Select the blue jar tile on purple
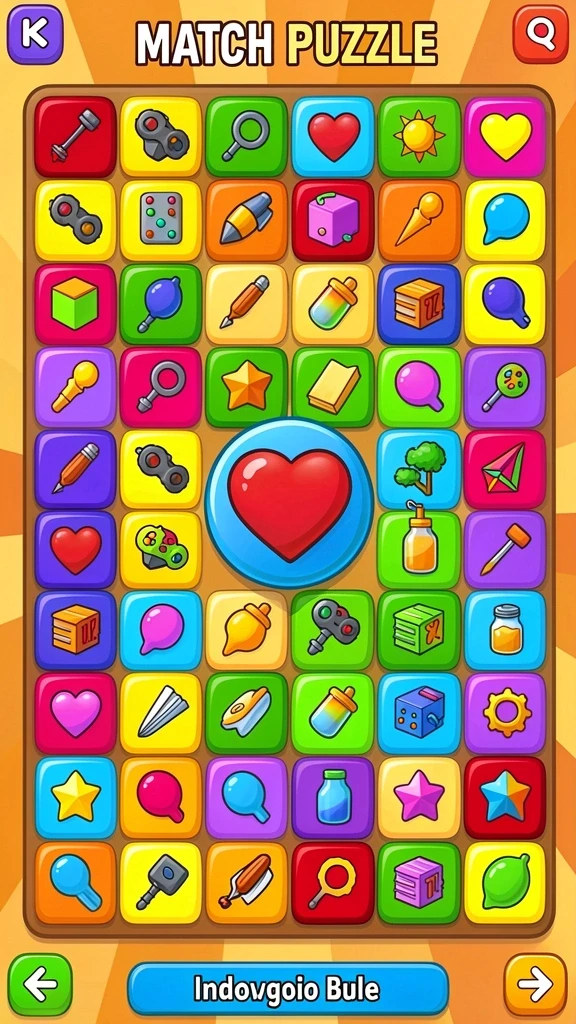576x1024 pixels. coord(333,797)
